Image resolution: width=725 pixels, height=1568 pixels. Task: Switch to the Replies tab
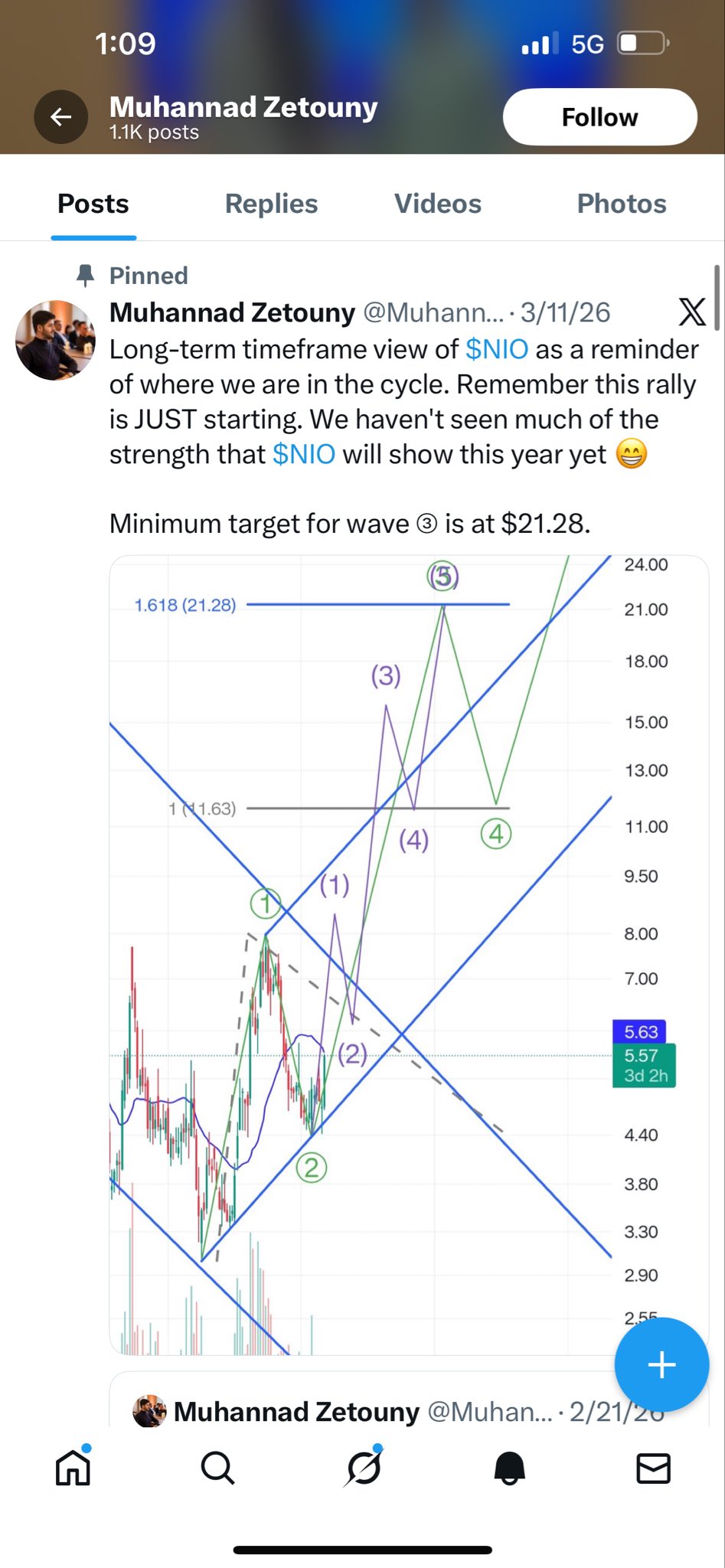[271, 204]
